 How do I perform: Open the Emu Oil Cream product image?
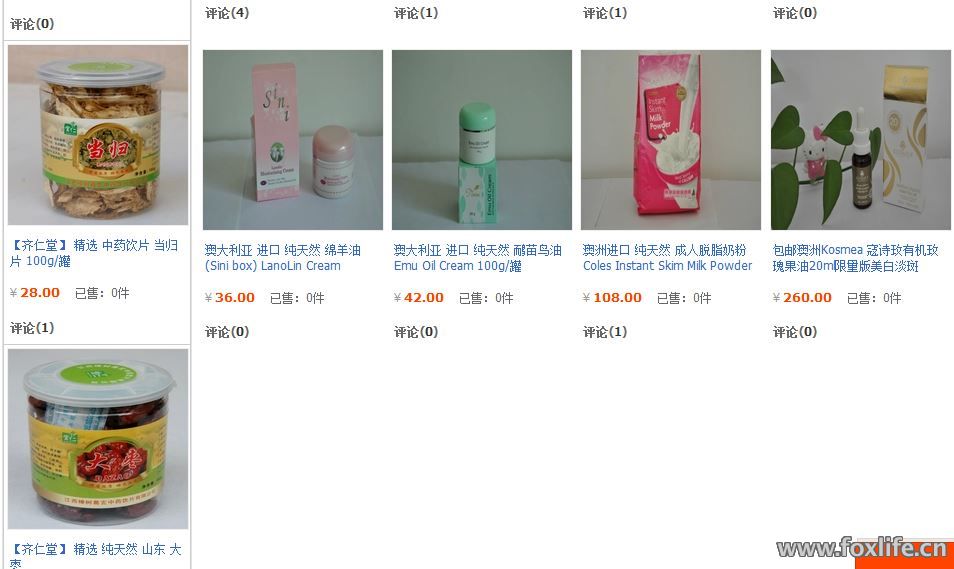pos(481,140)
